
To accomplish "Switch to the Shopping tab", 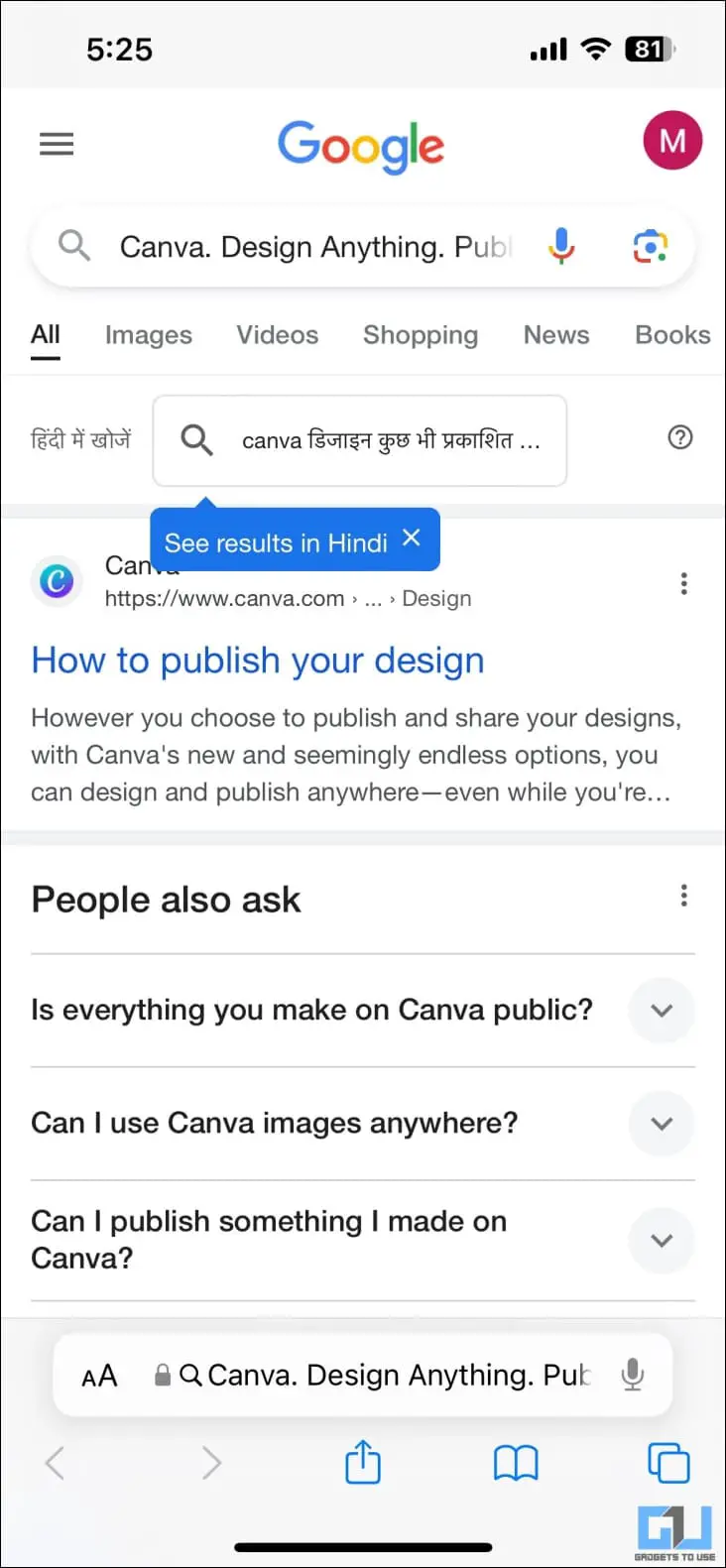I will (x=421, y=335).
